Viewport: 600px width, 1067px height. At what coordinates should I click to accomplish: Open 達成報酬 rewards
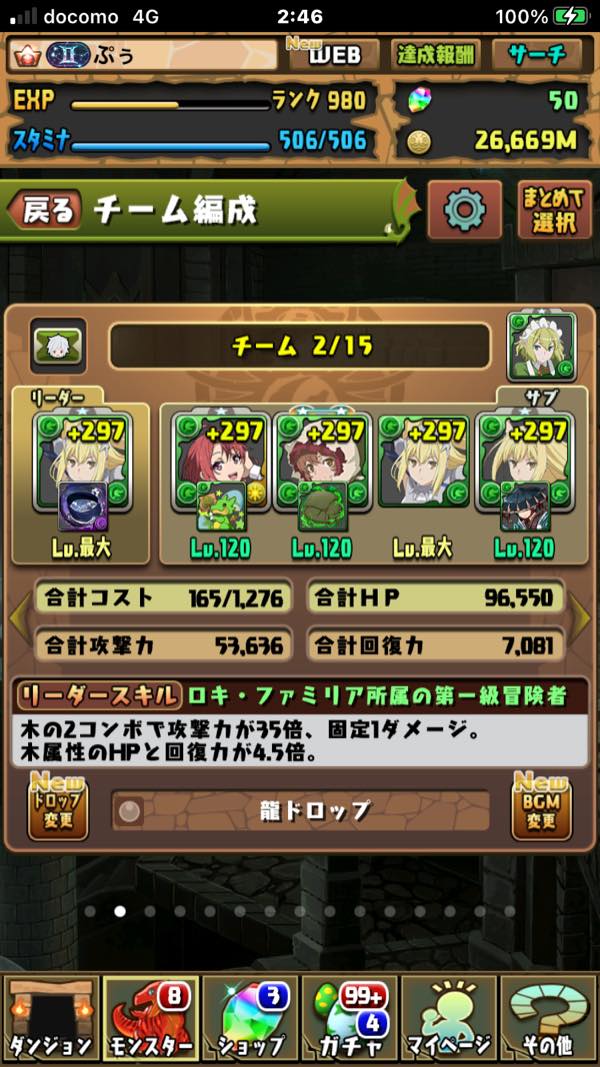pos(435,55)
